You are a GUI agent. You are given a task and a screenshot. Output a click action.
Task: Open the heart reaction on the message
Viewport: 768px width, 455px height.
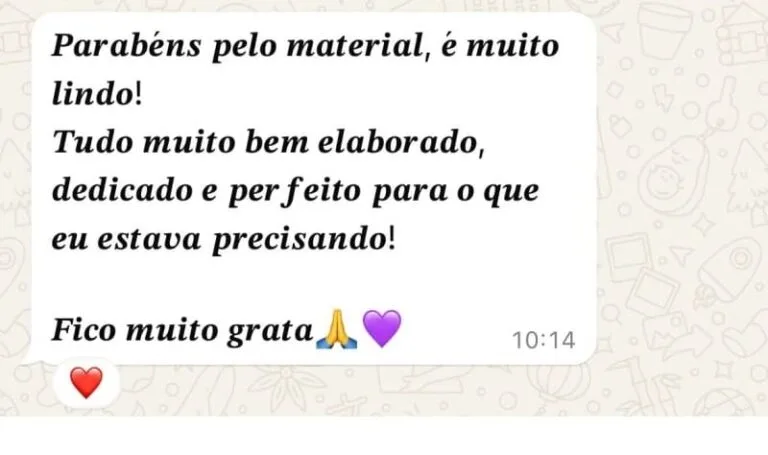click(86, 382)
